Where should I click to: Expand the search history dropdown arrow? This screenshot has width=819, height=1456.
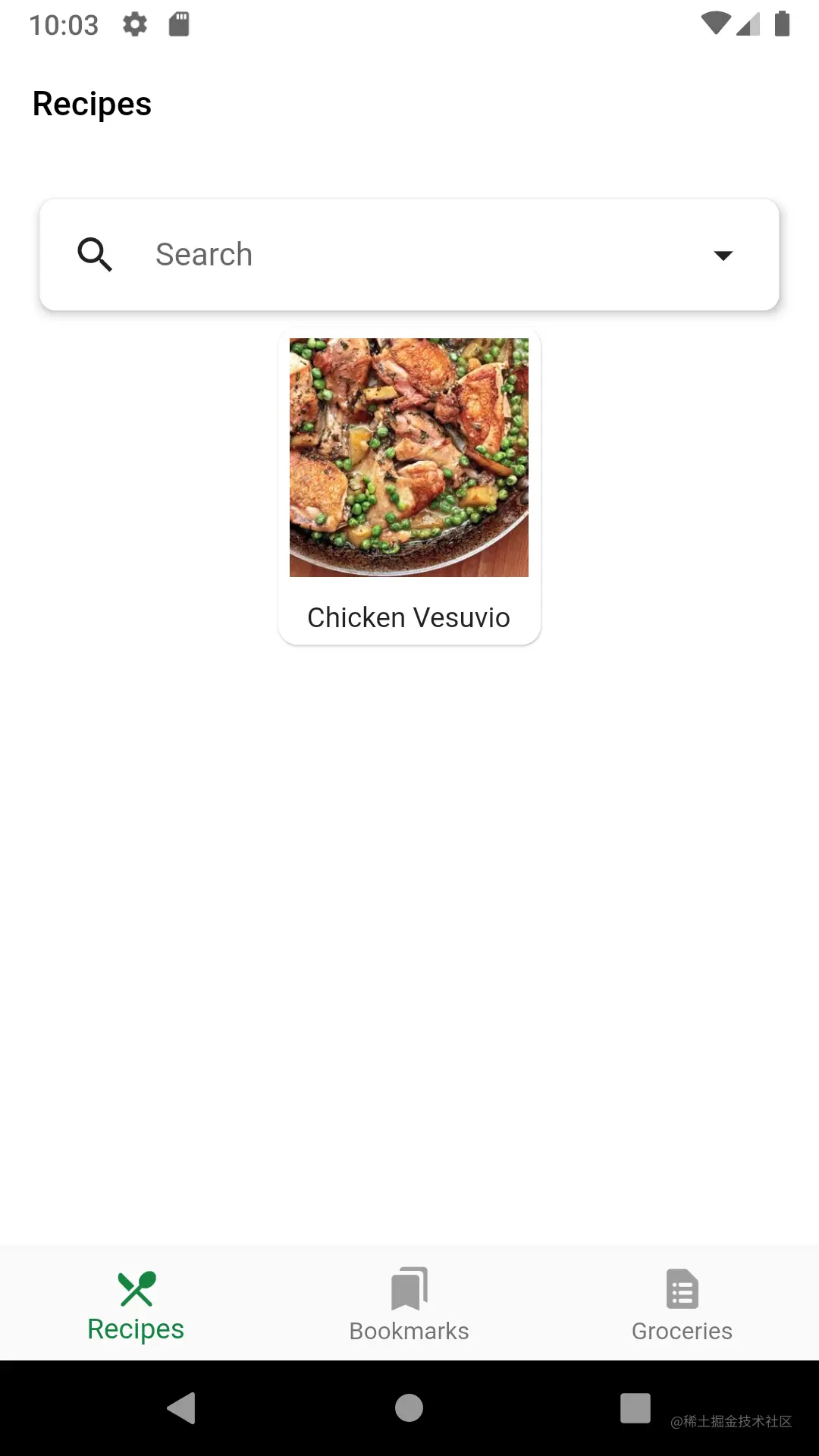[723, 256]
